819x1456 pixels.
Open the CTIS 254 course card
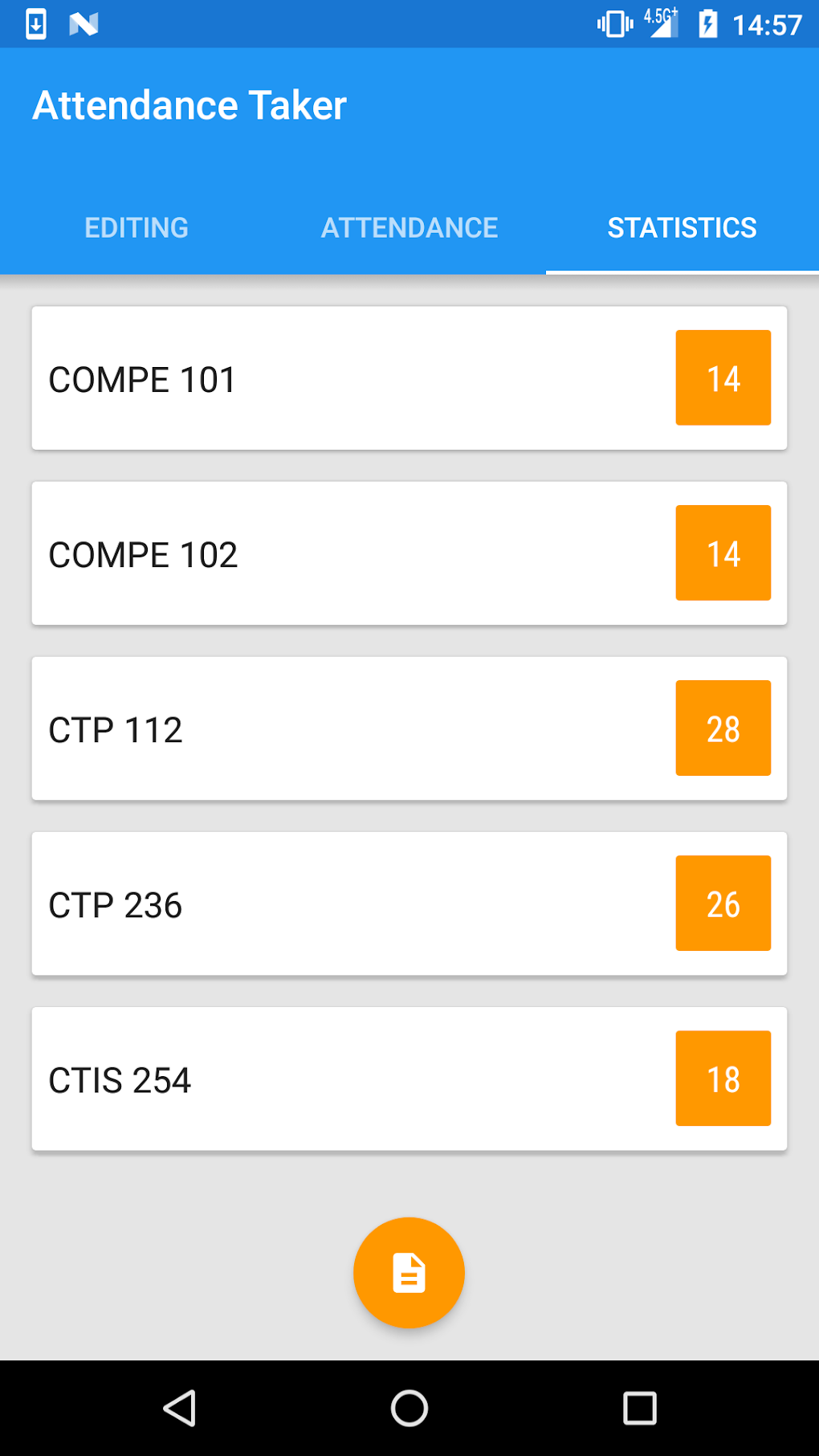(409, 1079)
